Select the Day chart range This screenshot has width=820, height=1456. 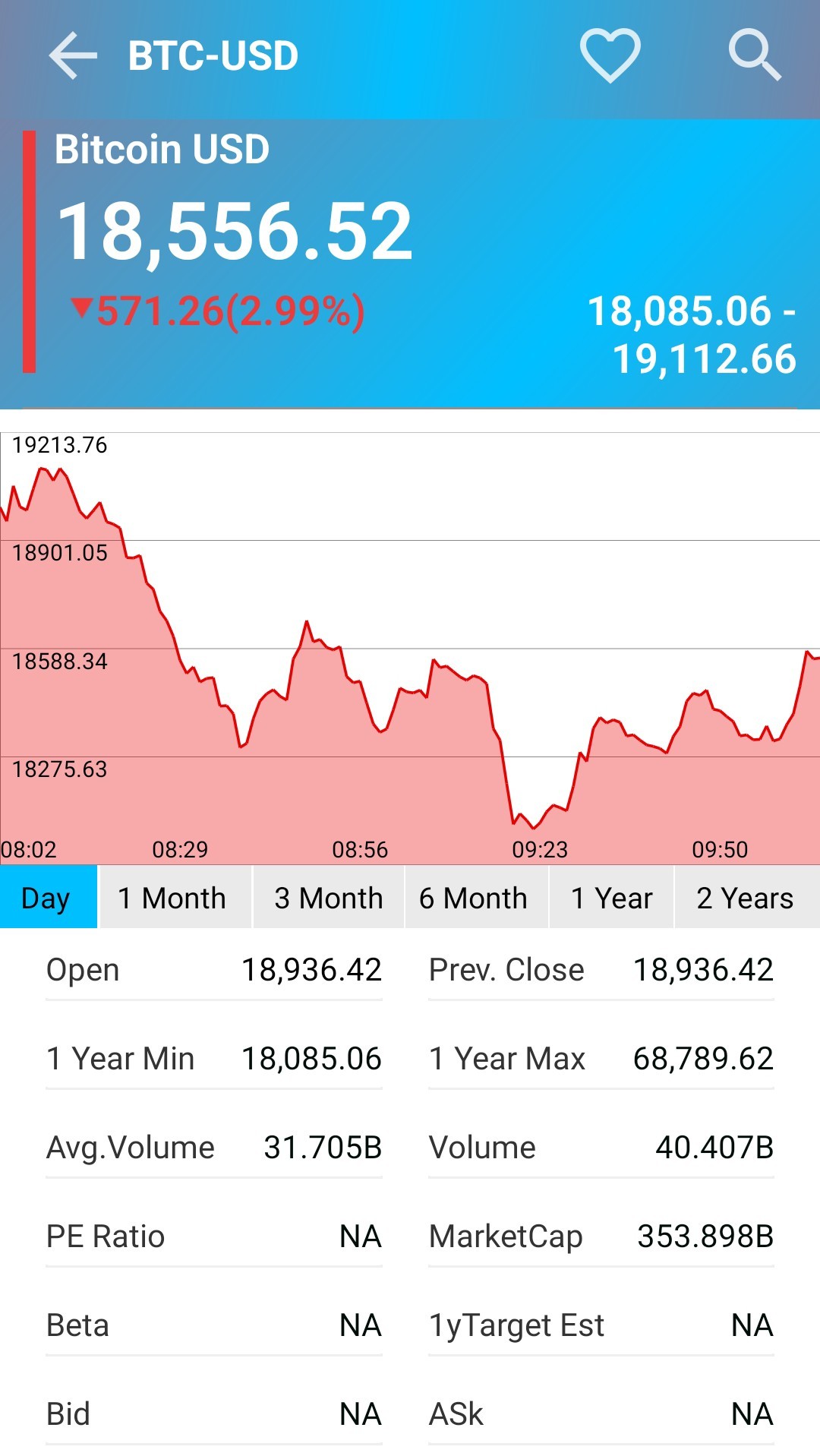point(49,897)
